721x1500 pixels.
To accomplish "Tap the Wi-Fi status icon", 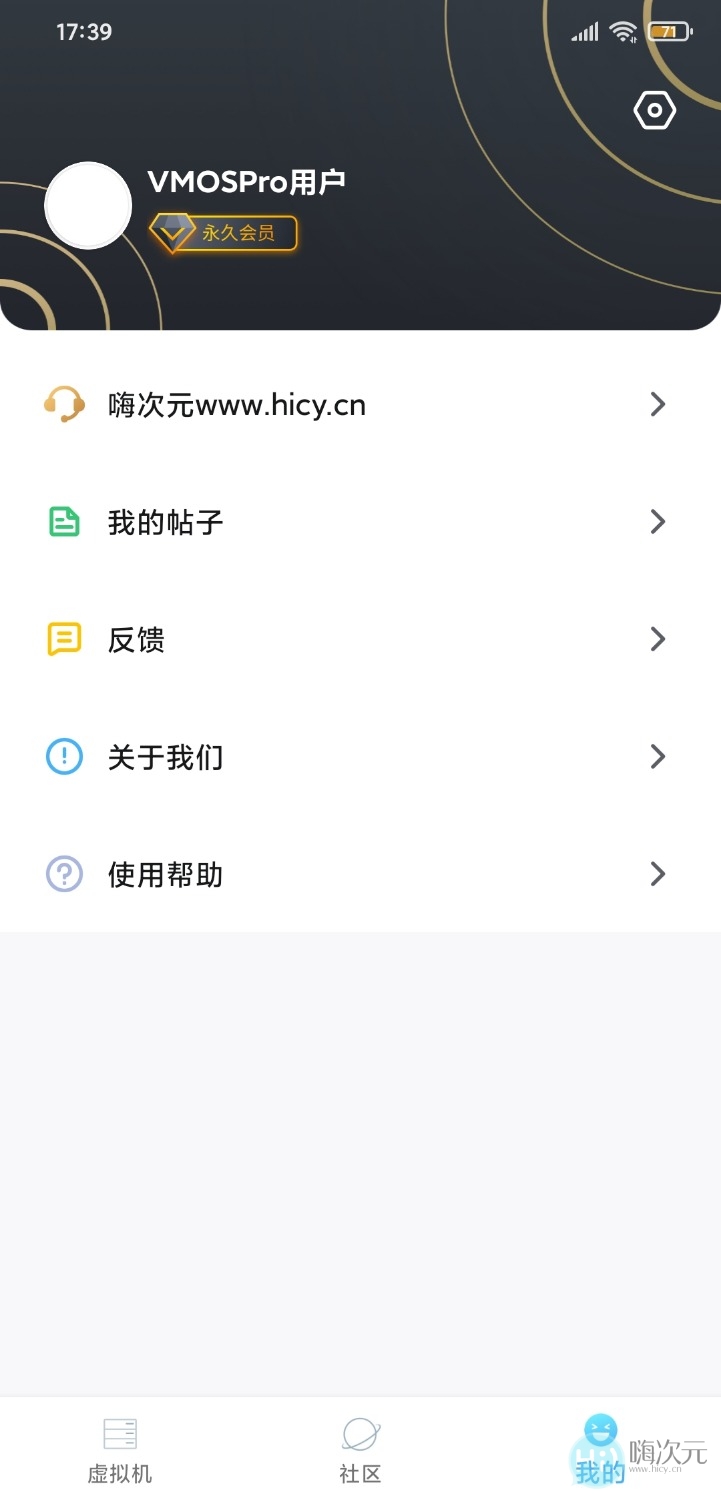I will click(624, 31).
